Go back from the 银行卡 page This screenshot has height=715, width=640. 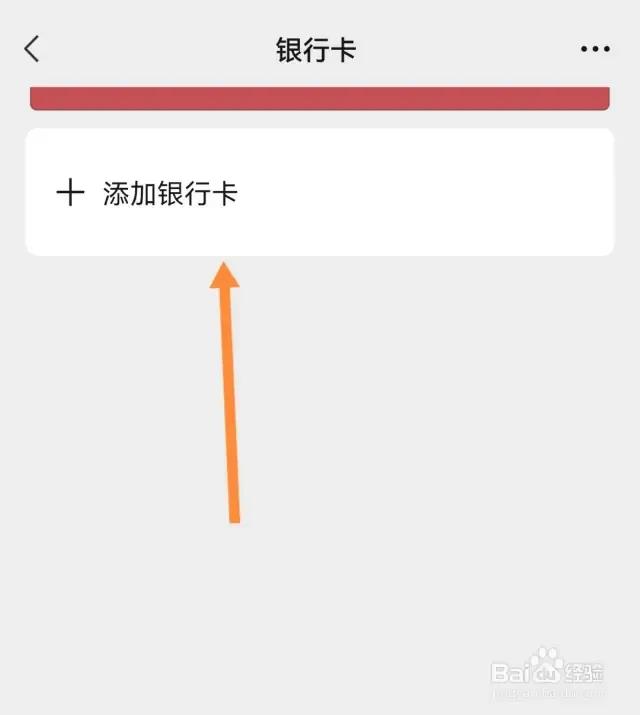click(x=33, y=49)
